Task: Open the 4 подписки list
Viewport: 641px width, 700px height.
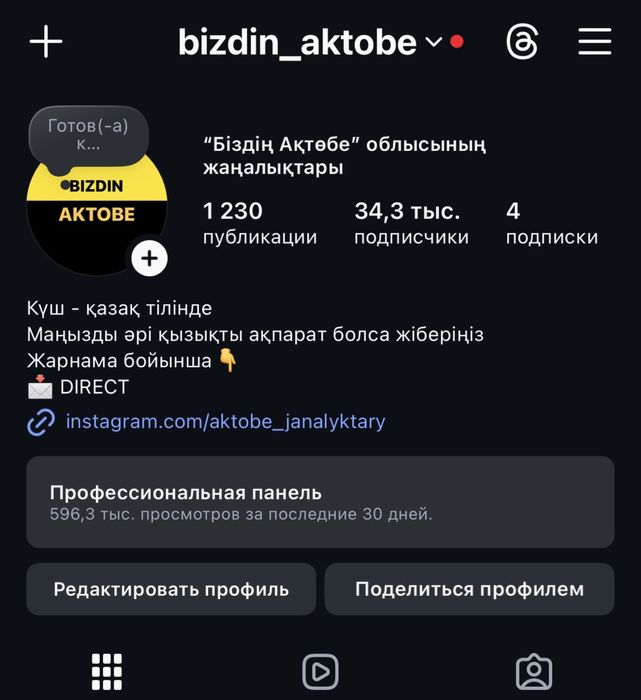Action: tap(551, 223)
